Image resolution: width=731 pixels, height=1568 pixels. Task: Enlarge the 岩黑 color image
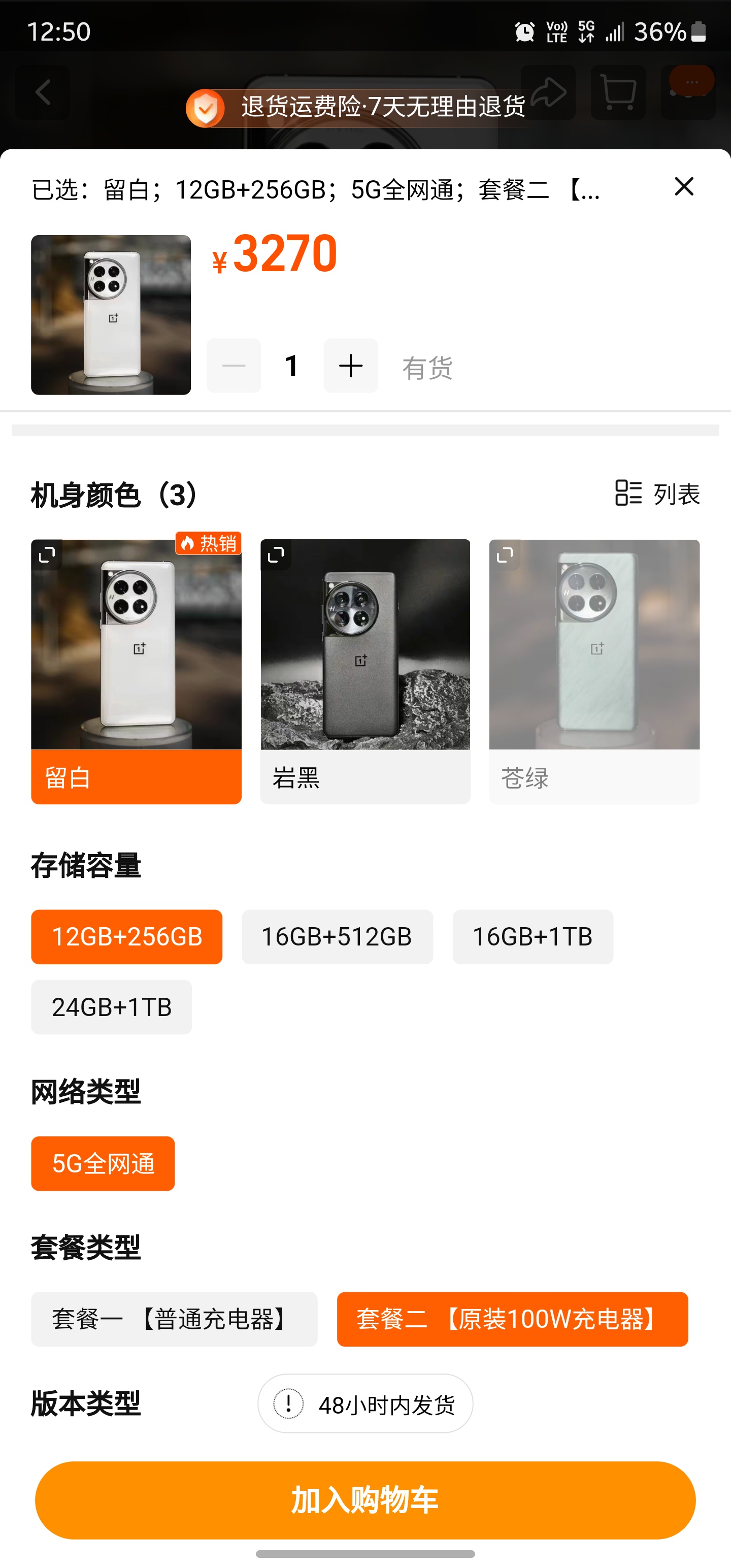[x=276, y=554]
